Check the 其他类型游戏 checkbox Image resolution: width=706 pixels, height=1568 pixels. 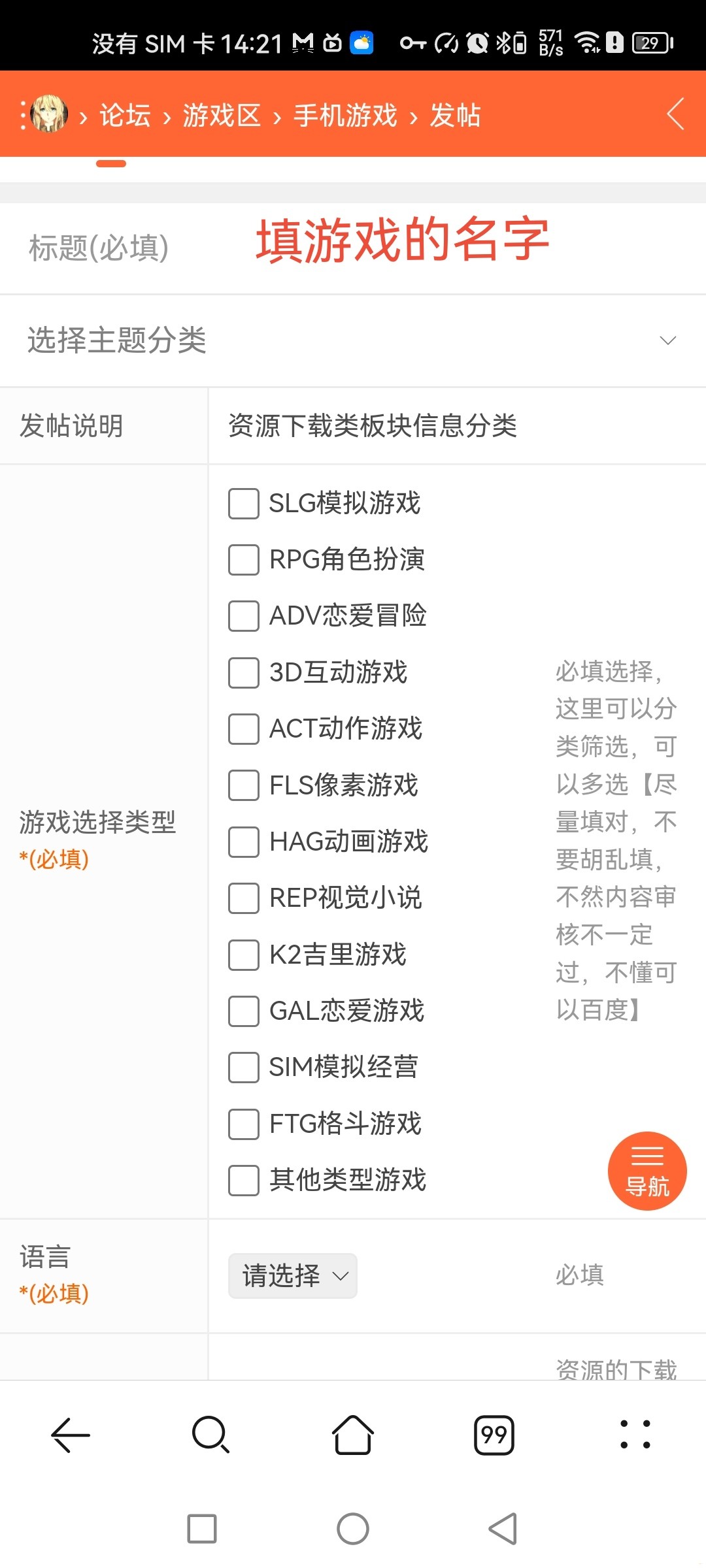(x=243, y=1181)
